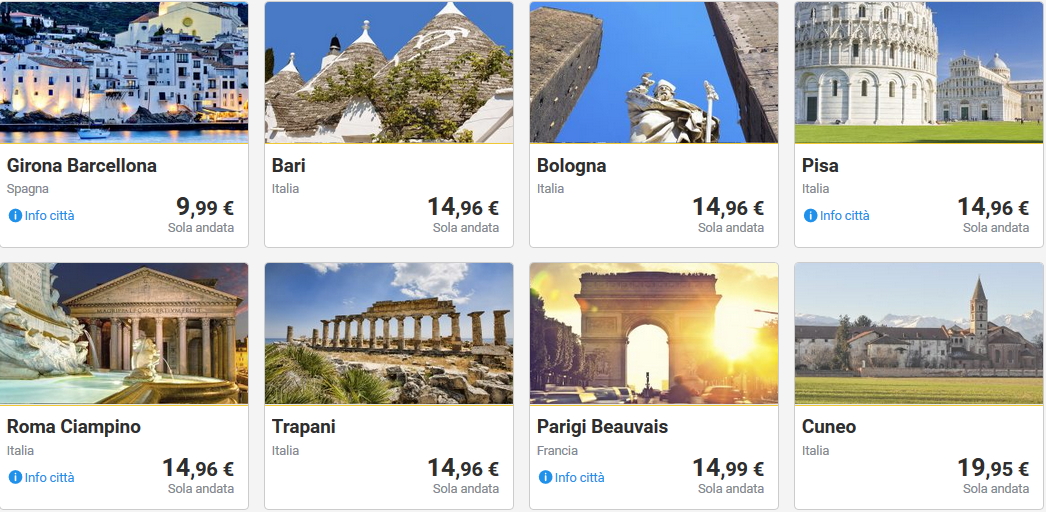
Task: Show Info città for Parigi Beauvais
Action: (572, 477)
